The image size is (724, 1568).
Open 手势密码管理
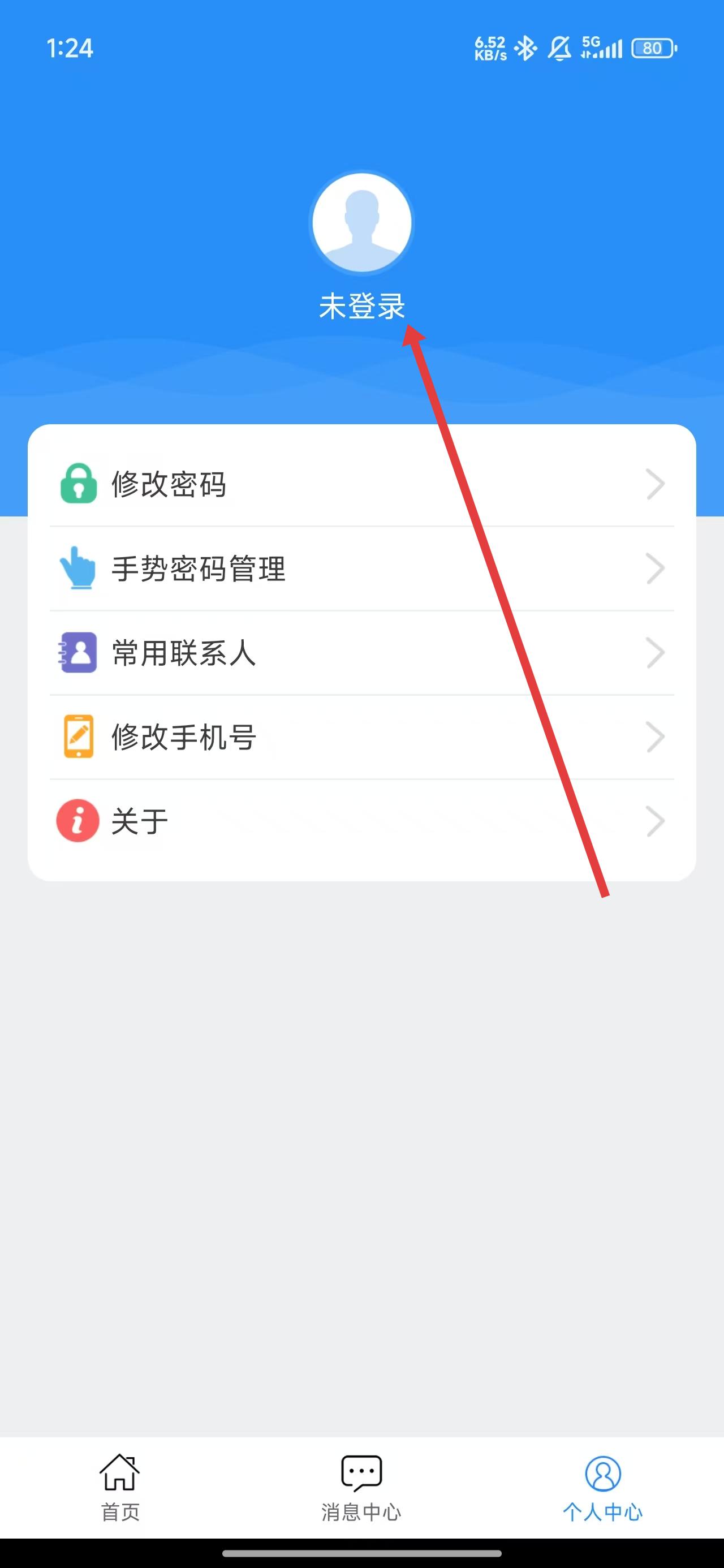pyautogui.click(x=361, y=568)
